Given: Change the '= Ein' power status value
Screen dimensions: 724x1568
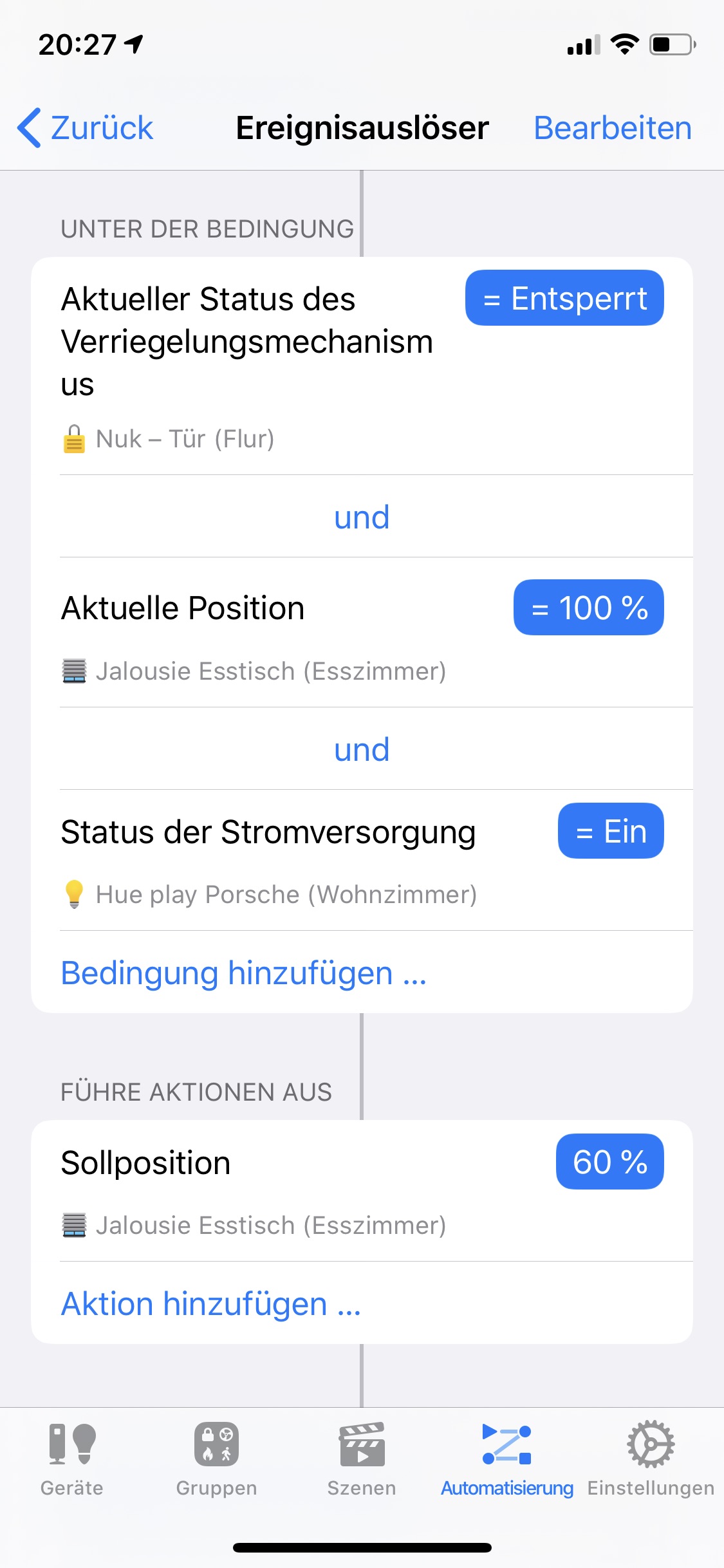Looking at the screenshot, I should point(610,831).
